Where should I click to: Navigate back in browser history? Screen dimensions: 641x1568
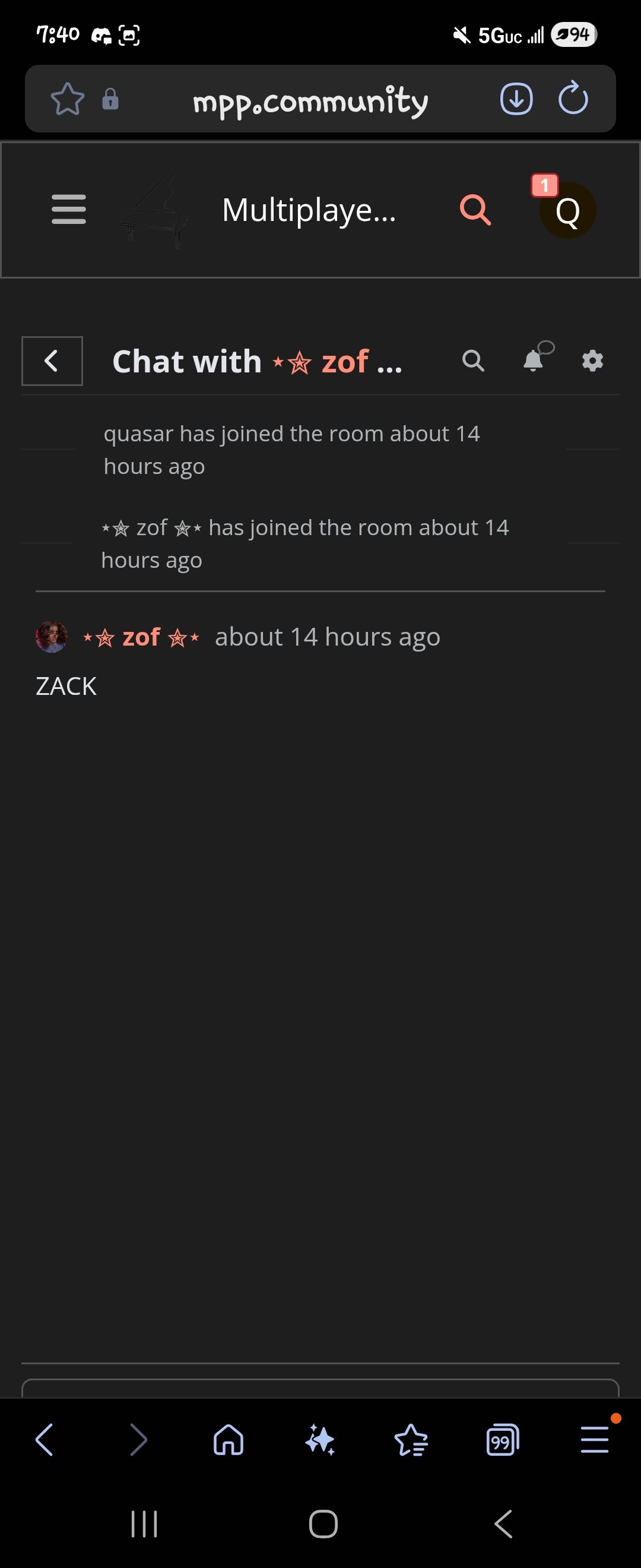point(45,1440)
